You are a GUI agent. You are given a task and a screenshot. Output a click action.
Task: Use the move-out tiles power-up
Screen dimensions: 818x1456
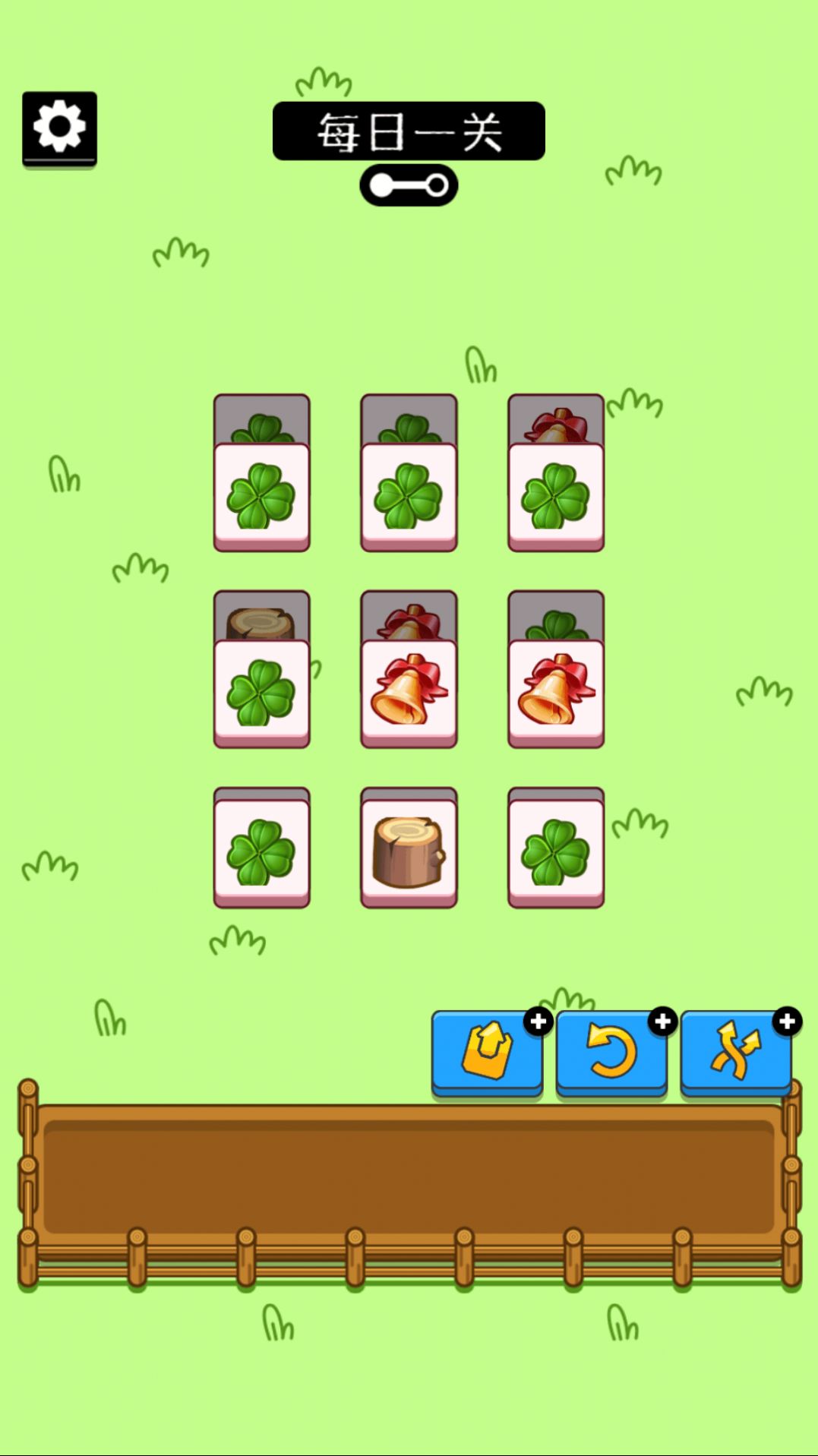click(487, 1052)
